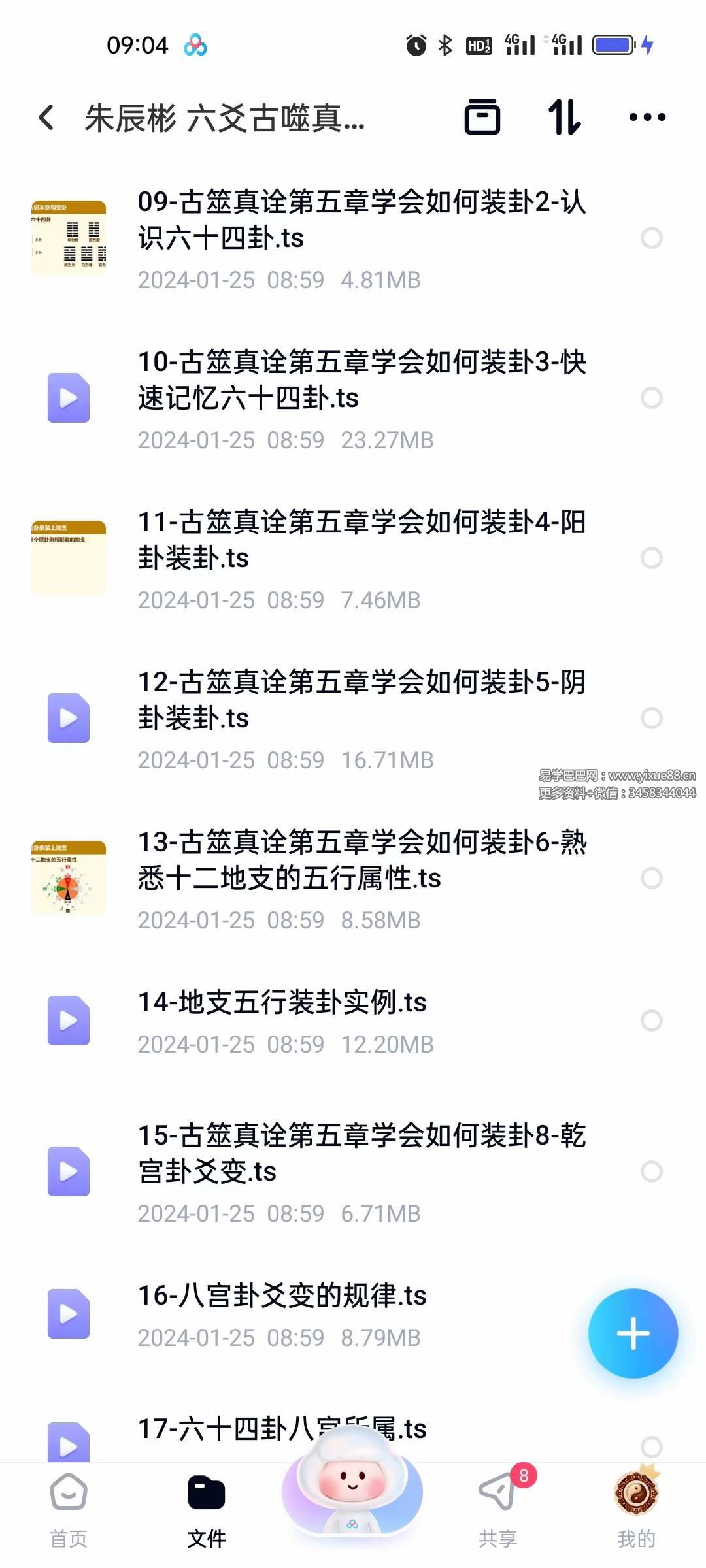Tap the blue plus add button
Screen dimensions: 706x1568
tap(633, 1333)
